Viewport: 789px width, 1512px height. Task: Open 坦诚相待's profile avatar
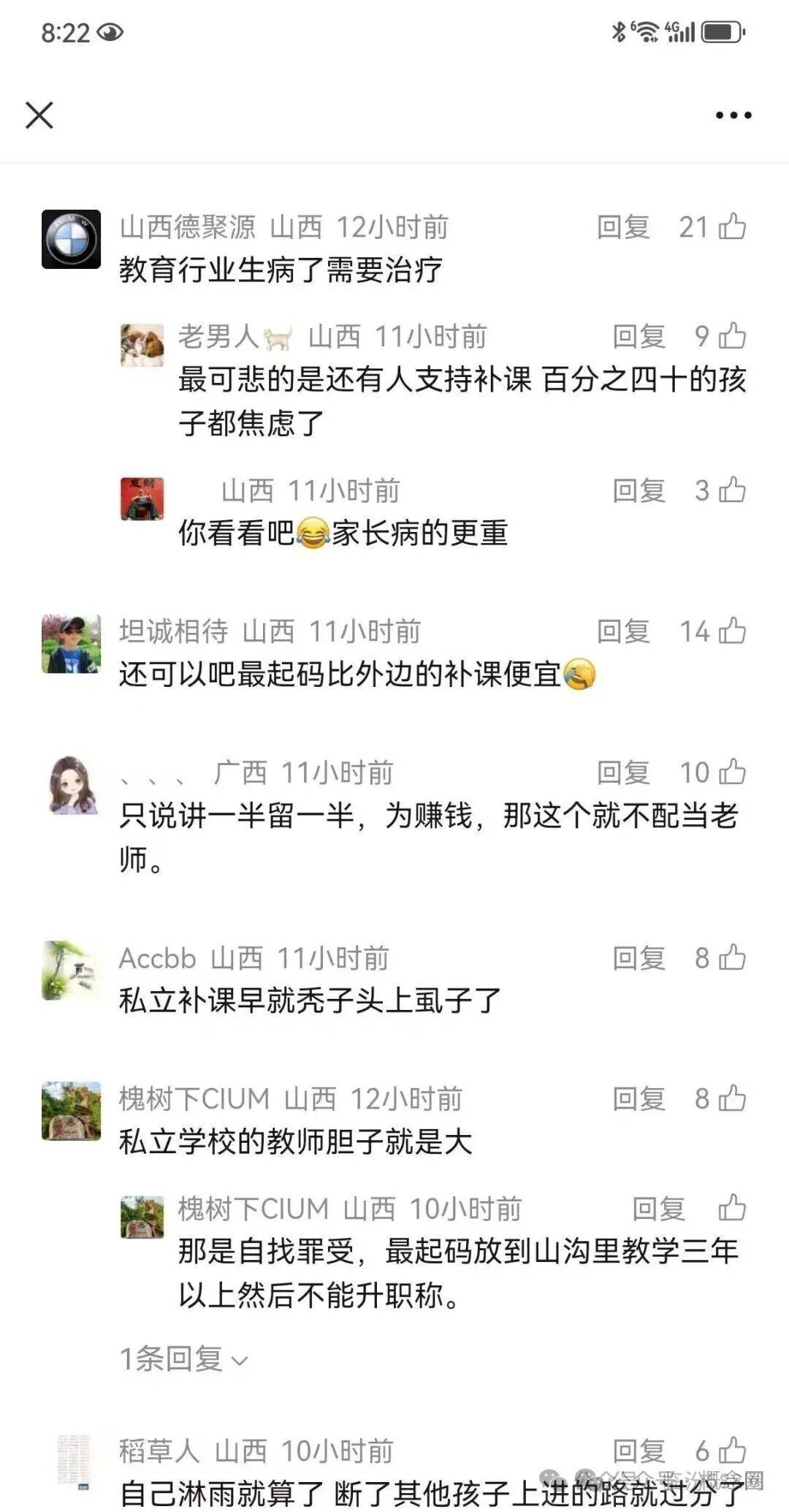[71, 644]
